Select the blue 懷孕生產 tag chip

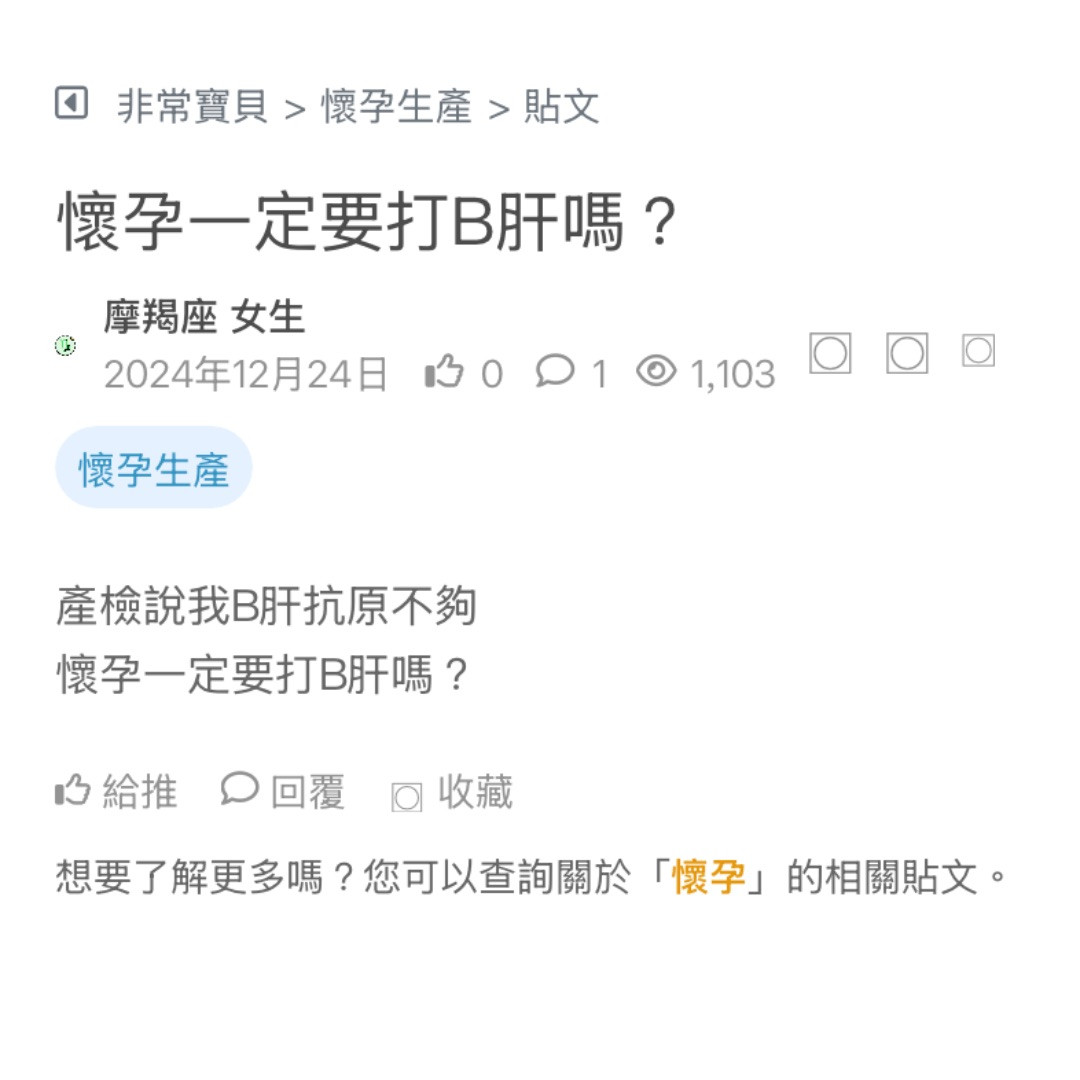[x=154, y=468]
